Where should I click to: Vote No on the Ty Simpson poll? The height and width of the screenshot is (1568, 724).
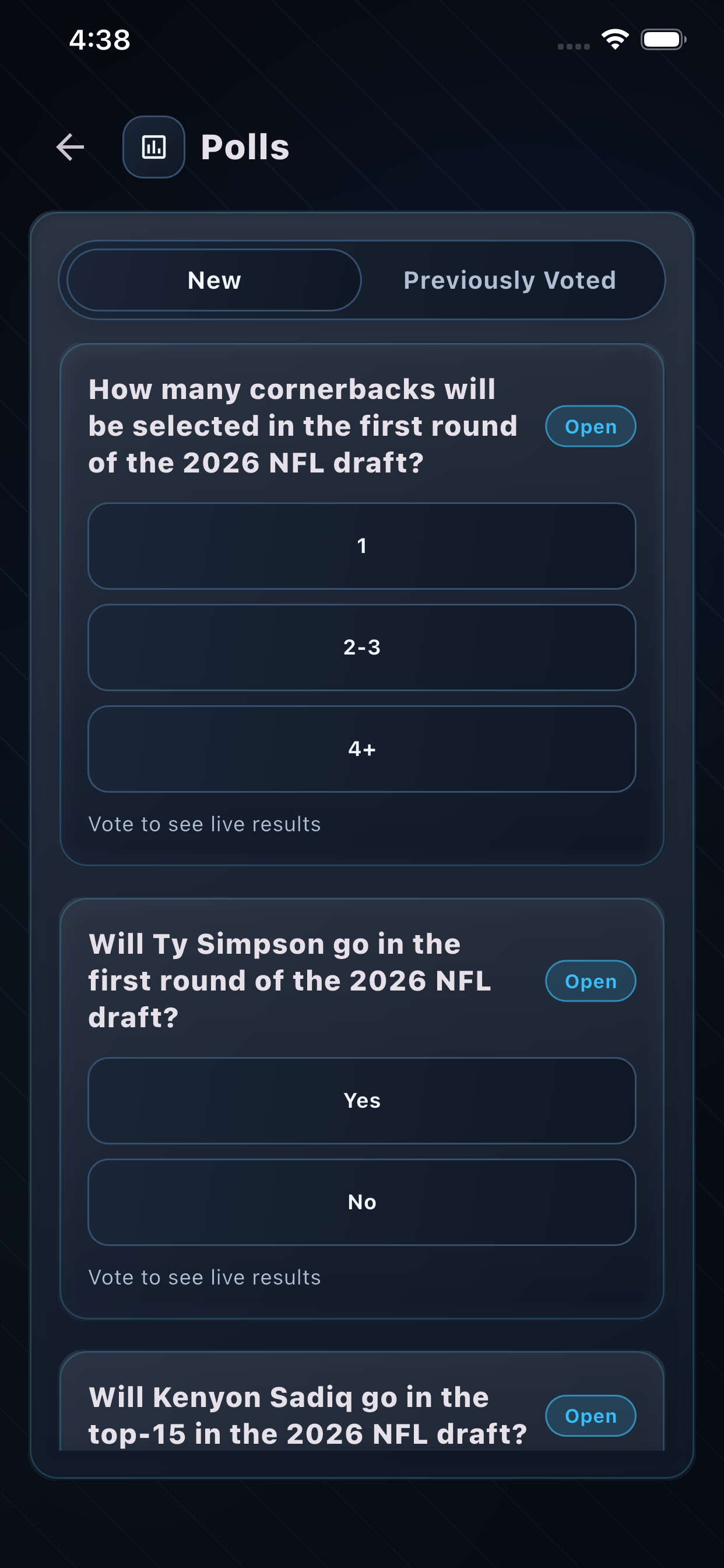pos(362,1201)
